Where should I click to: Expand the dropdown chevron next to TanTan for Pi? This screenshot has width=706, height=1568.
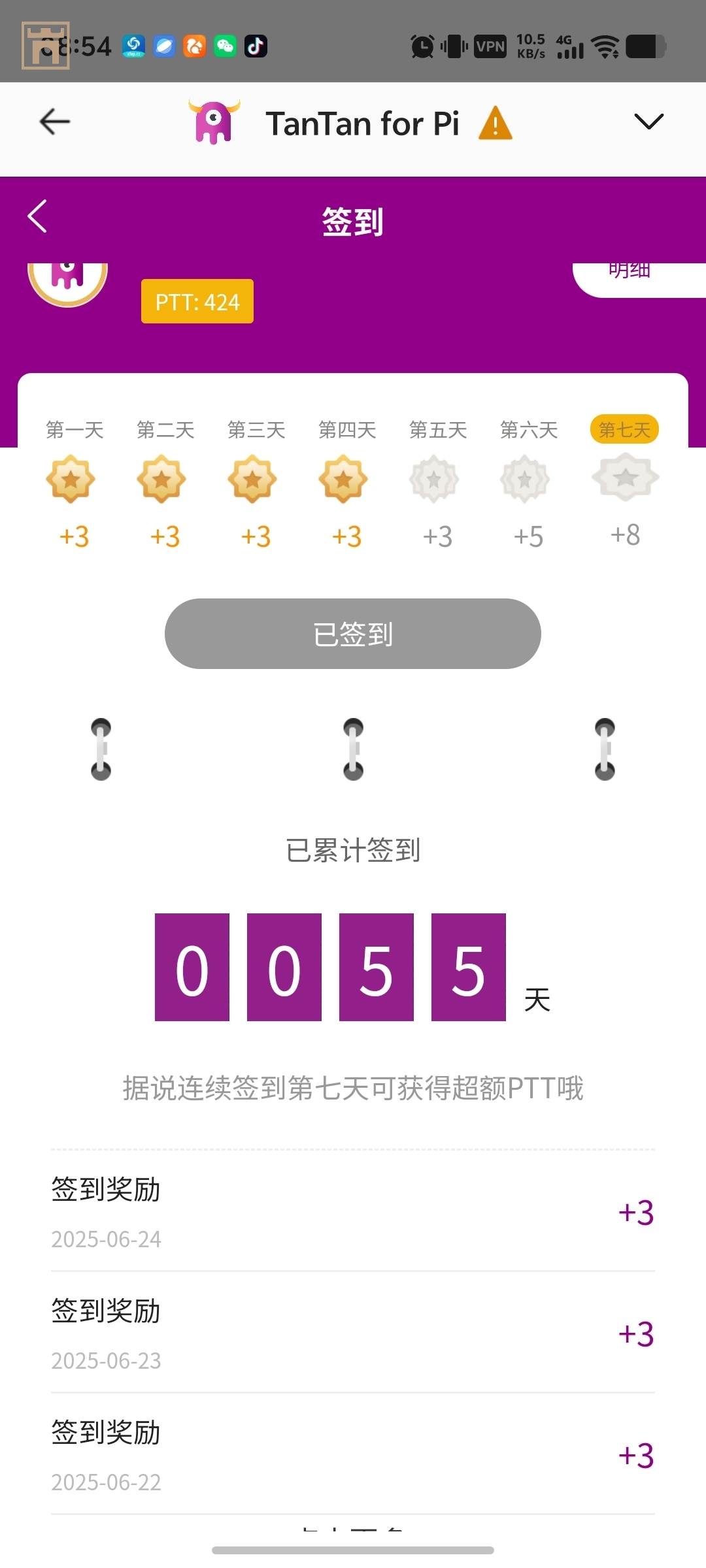click(x=648, y=122)
